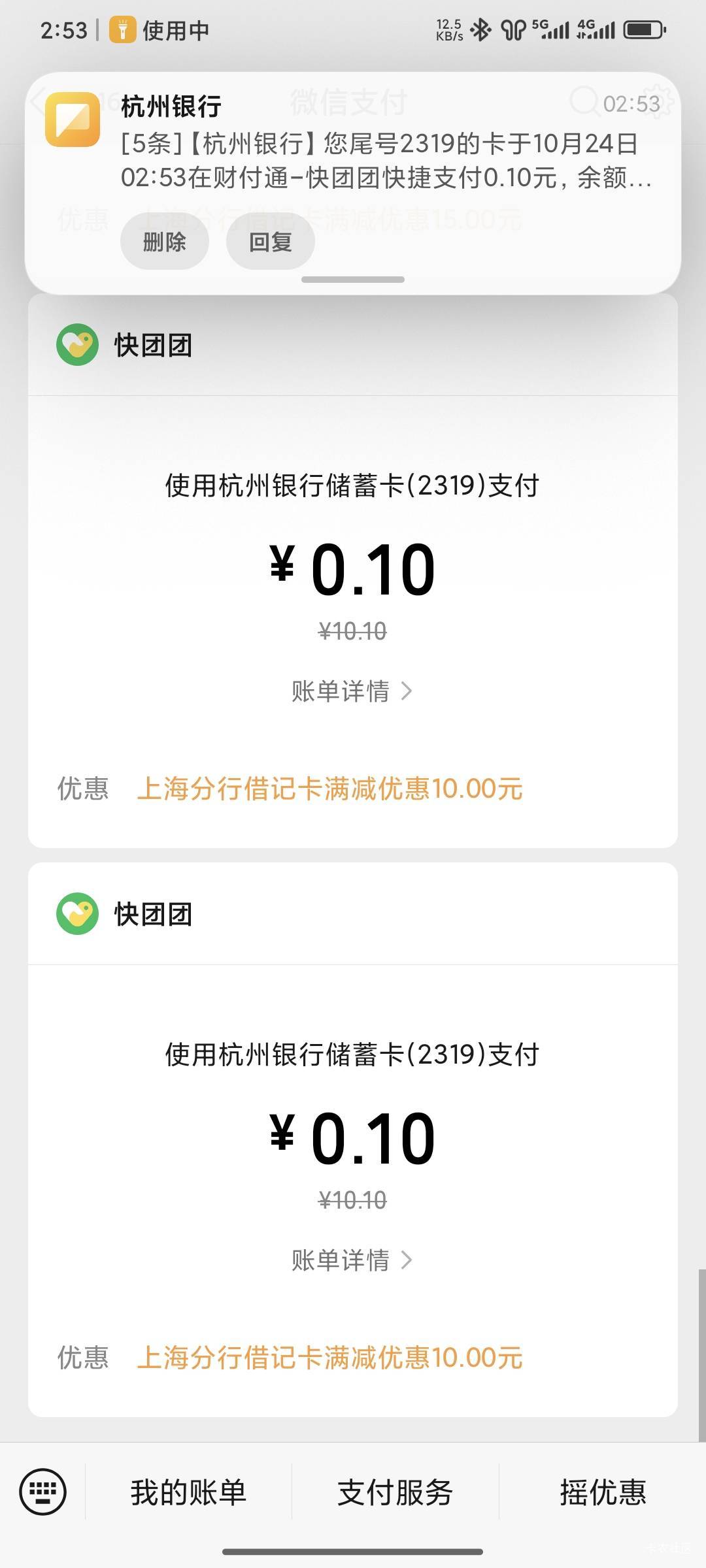Open 支付服务 menu
Screen dimensions: 706x1568
click(x=395, y=1492)
